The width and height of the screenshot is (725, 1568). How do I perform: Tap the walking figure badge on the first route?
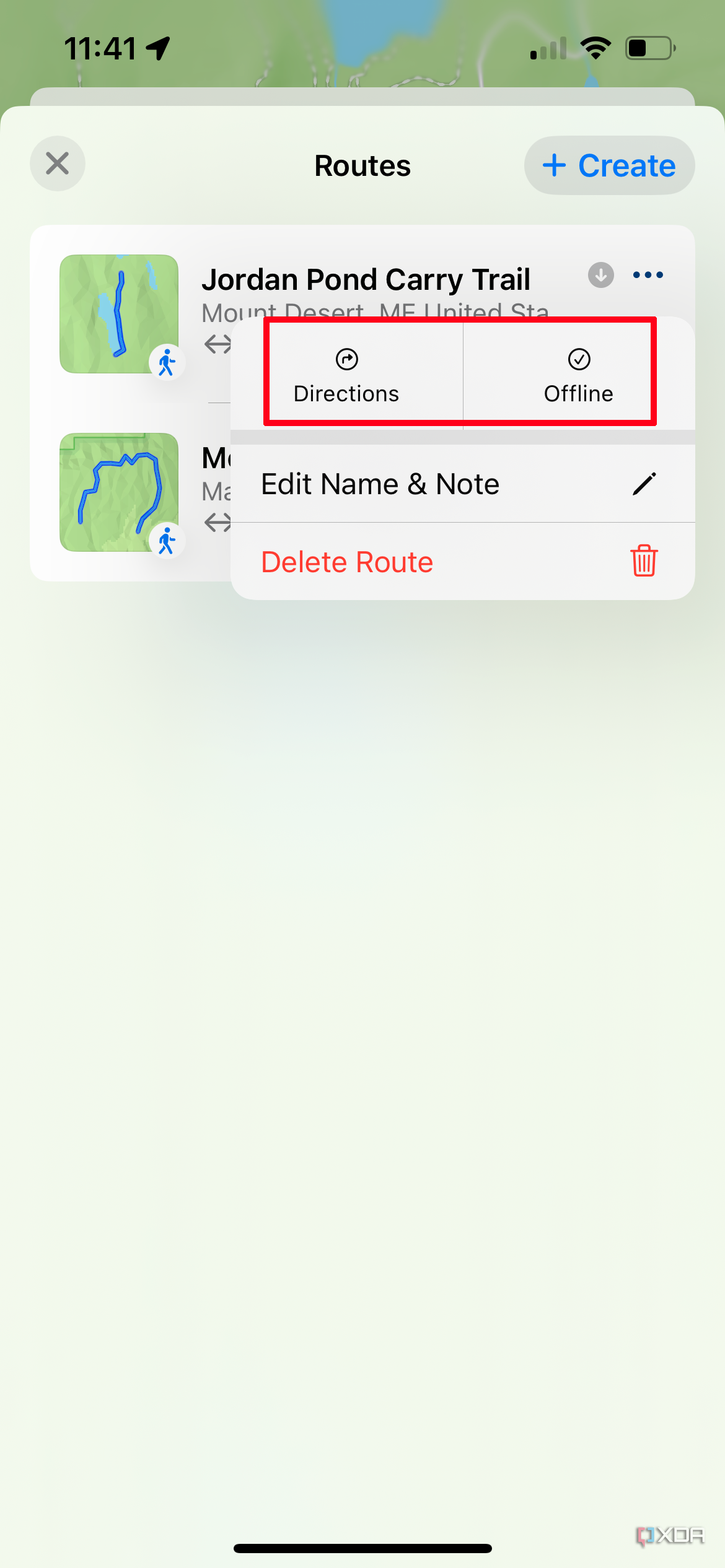(x=167, y=364)
